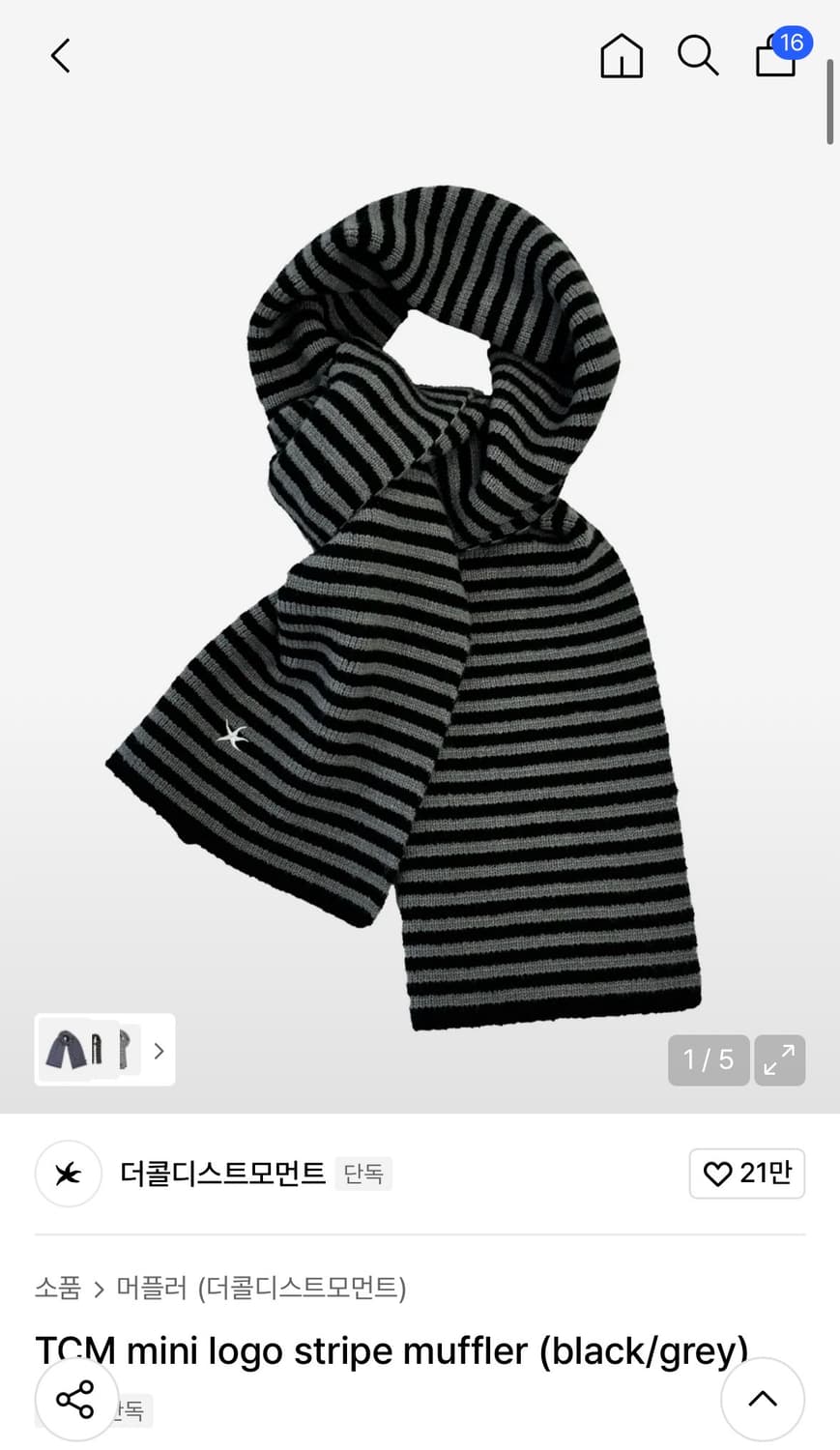Image resolution: width=840 pixels, height=1450 pixels.
Task: Open the search icon
Action: tap(697, 56)
